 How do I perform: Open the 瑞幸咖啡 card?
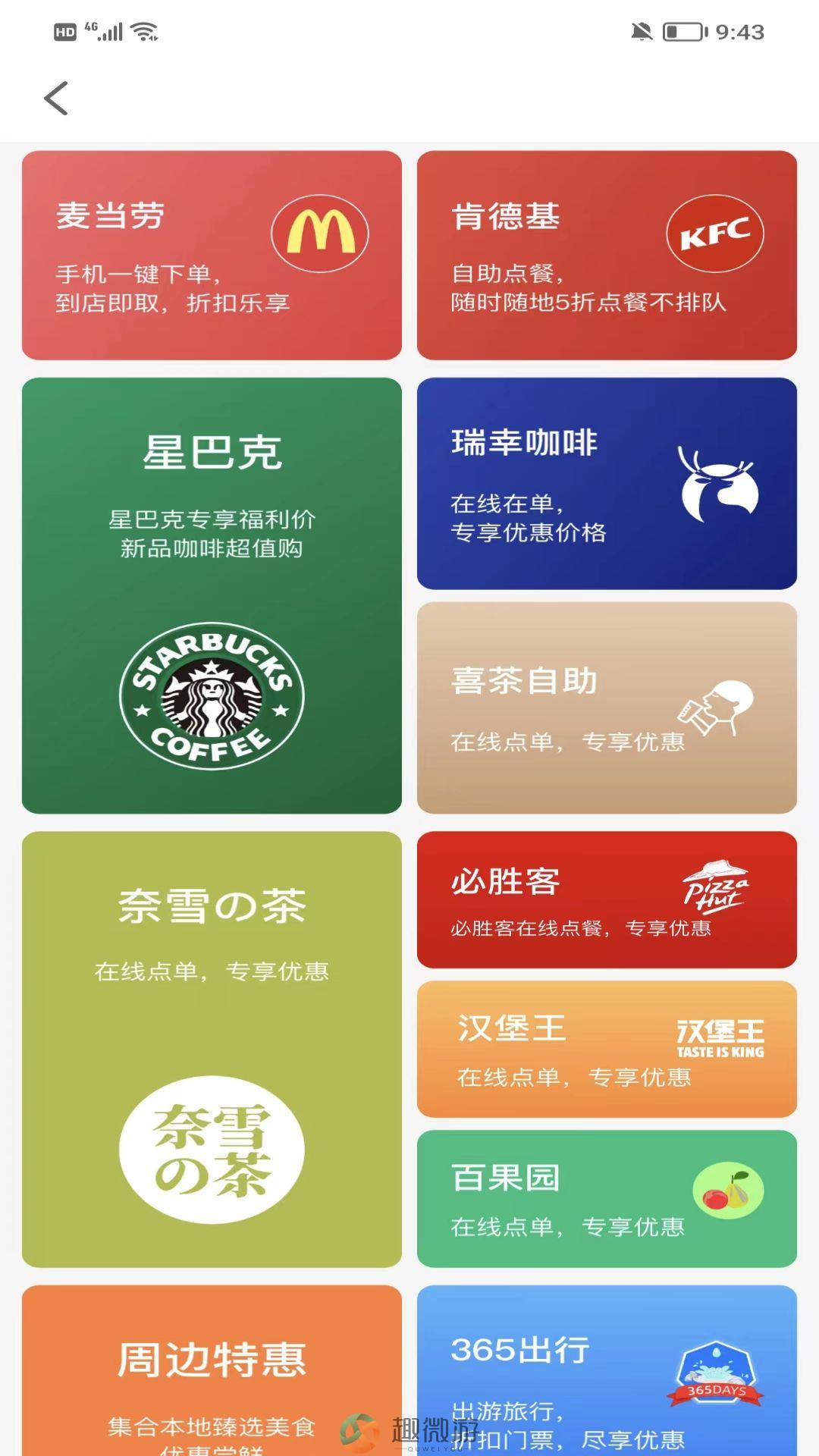point(607,483)
